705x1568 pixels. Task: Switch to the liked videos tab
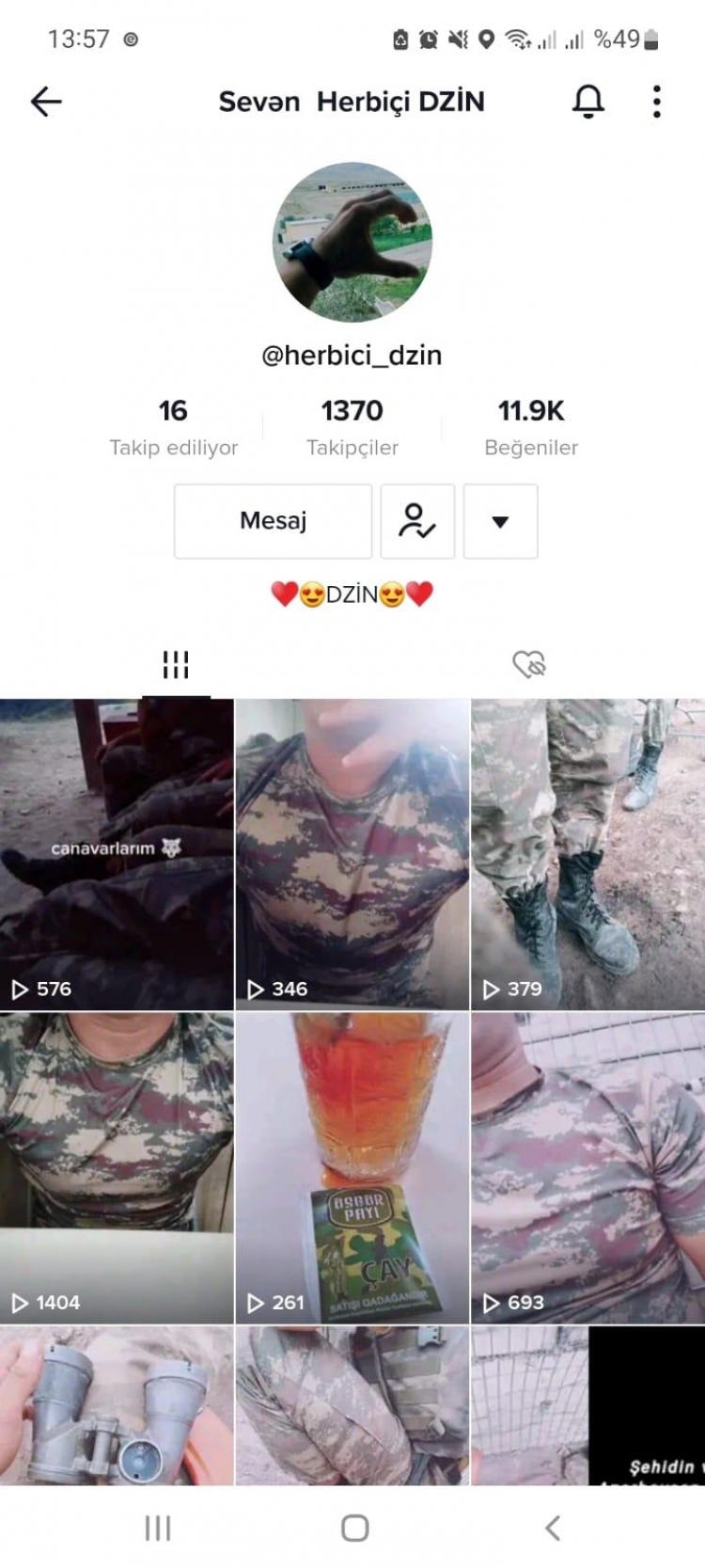coord(529,665)
